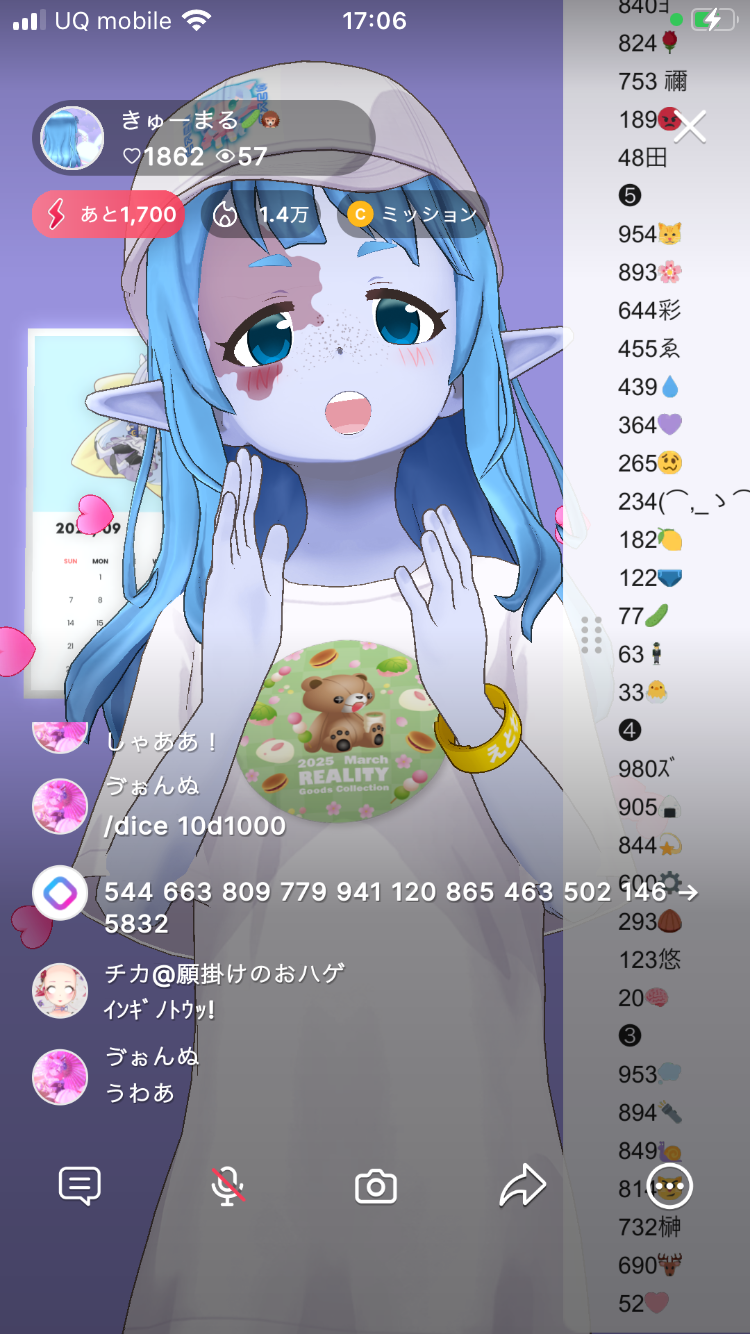Tap the あと1,700 gauge chip
The width and height of the screenshot is (750, 1334).
click(x=108, y=214)
